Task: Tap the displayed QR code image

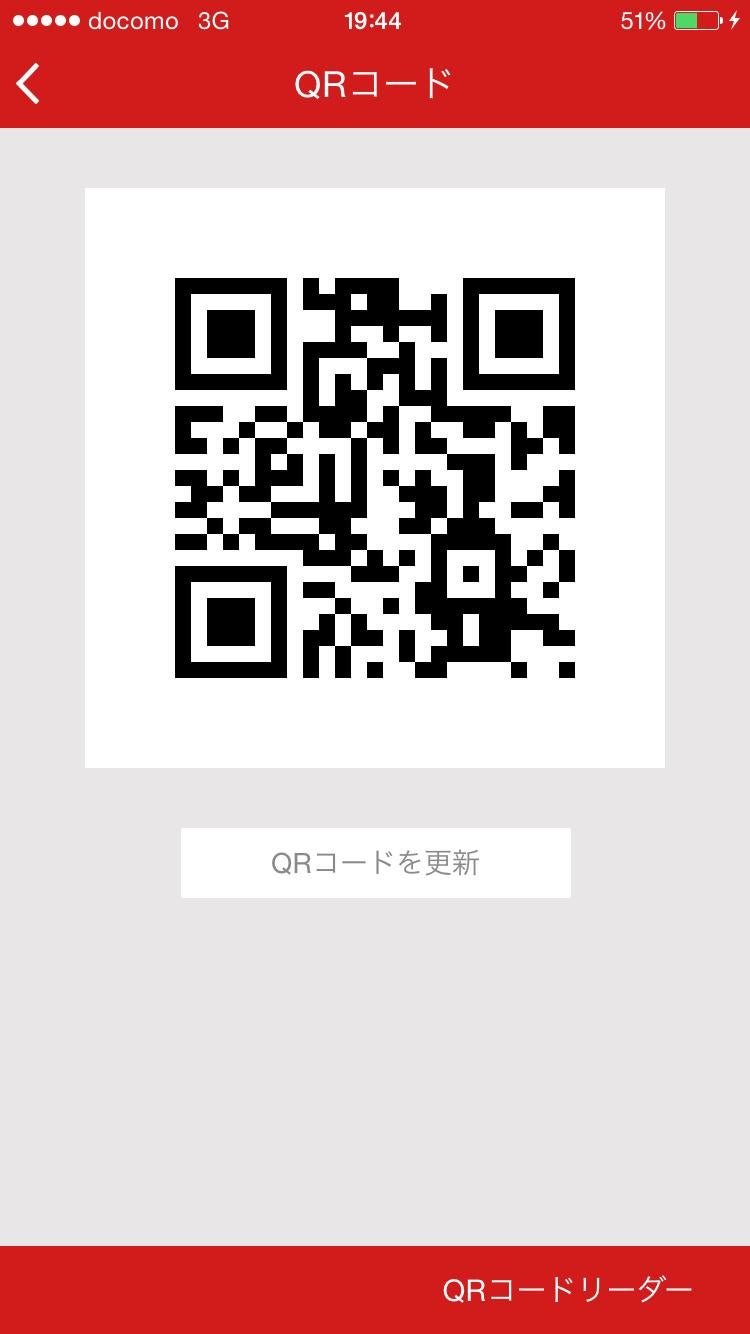Action: [375, 476]
